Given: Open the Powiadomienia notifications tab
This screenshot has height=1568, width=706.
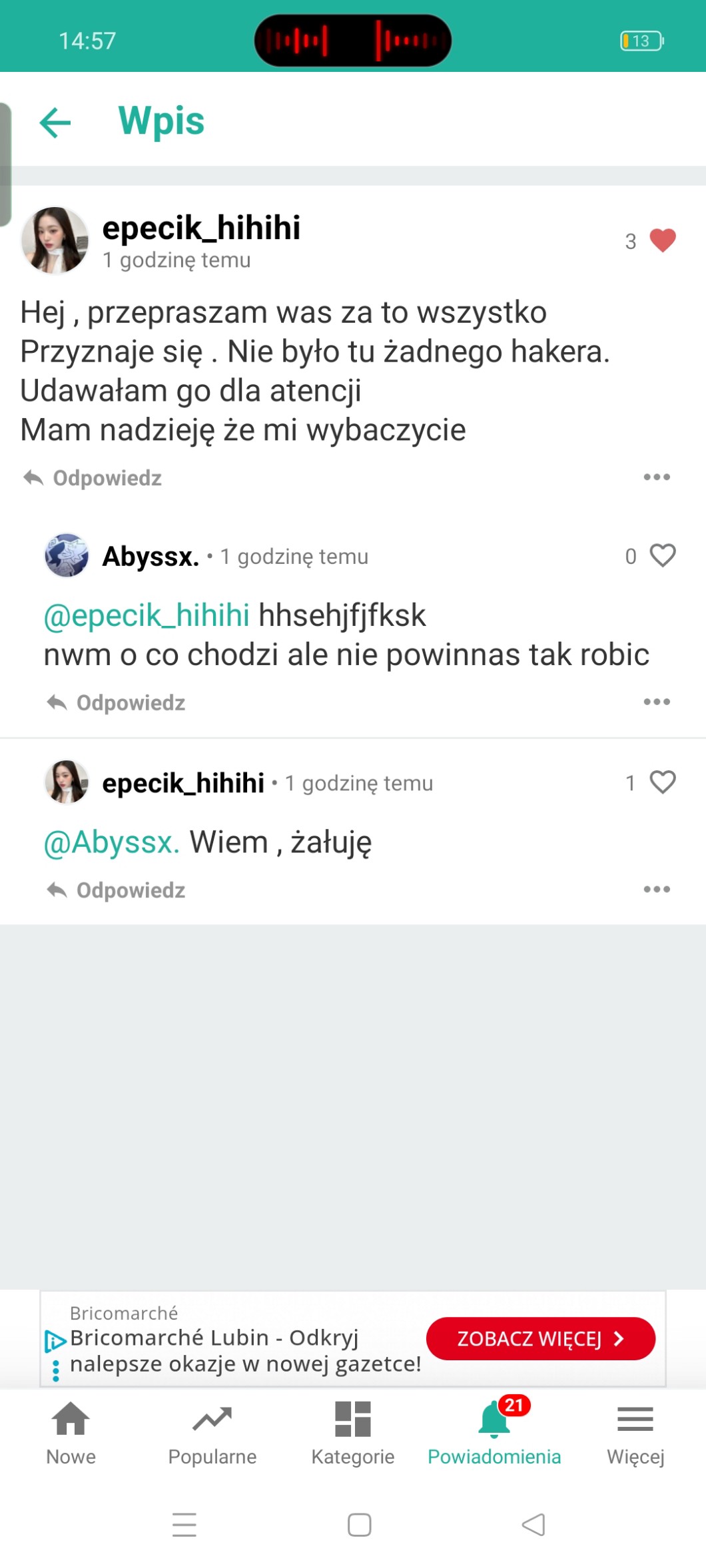Looking at the screenshot, I should (x=494, y=1432).
